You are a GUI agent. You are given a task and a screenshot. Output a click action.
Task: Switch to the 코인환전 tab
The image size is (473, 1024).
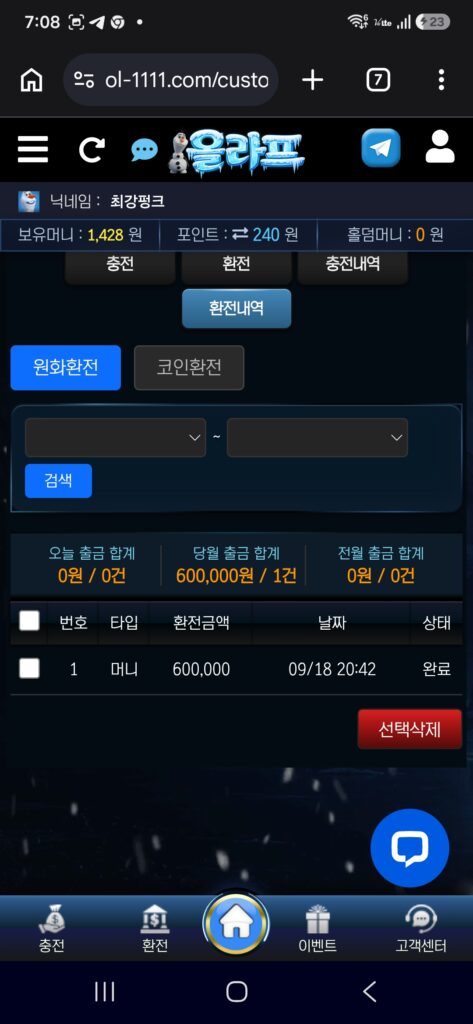189,368
